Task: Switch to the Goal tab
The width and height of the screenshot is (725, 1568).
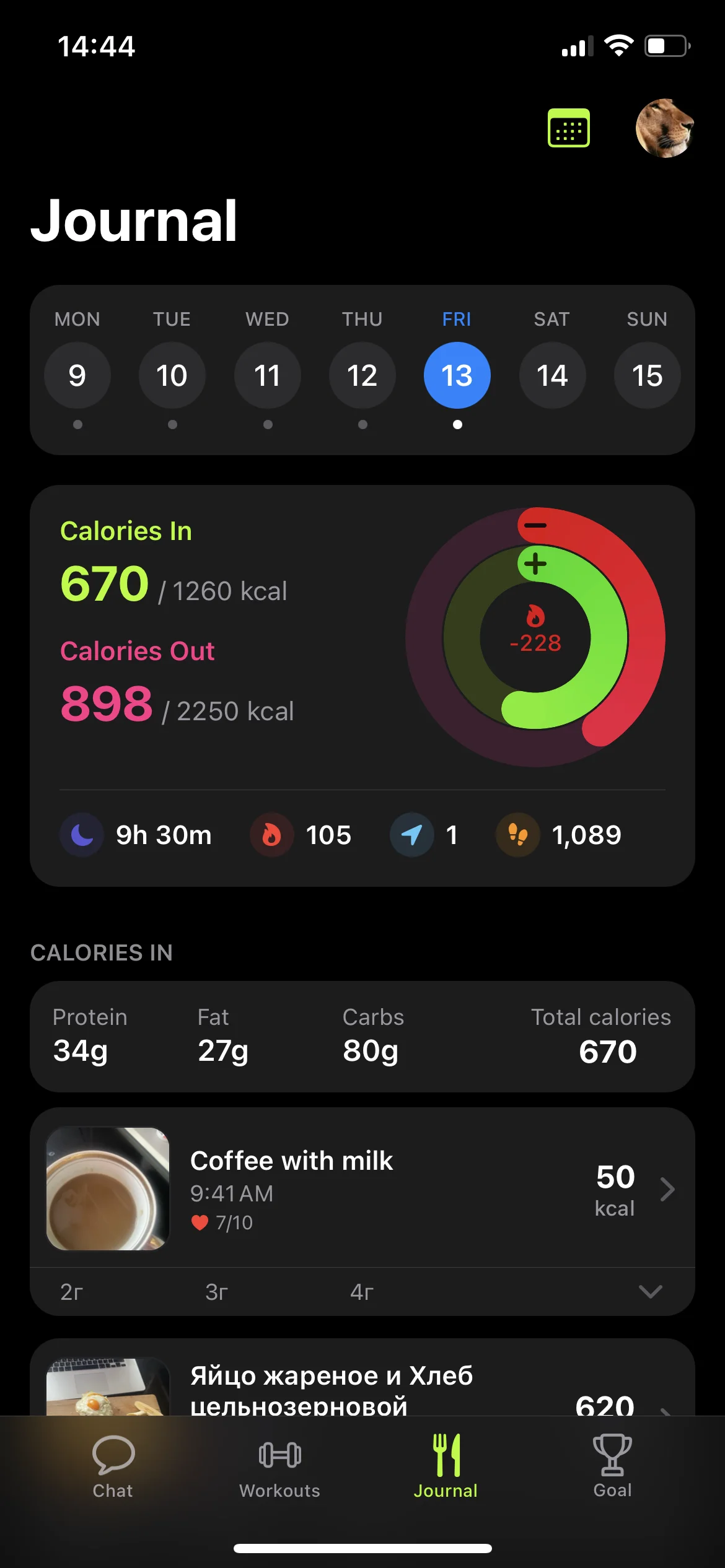Action: 612,1465
